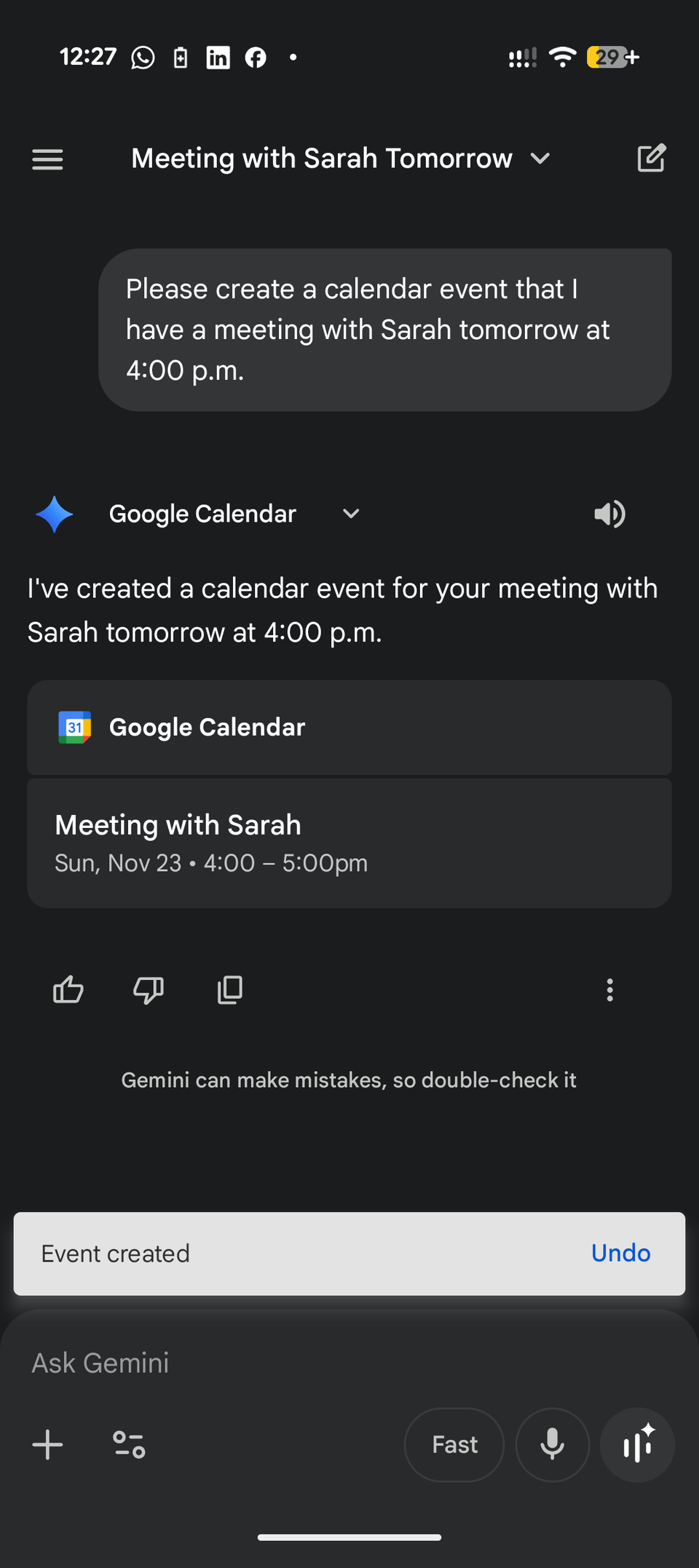699x1568 pixels.
Task: Start voice input with the microphone
Action: click(x=552, y=1445)
